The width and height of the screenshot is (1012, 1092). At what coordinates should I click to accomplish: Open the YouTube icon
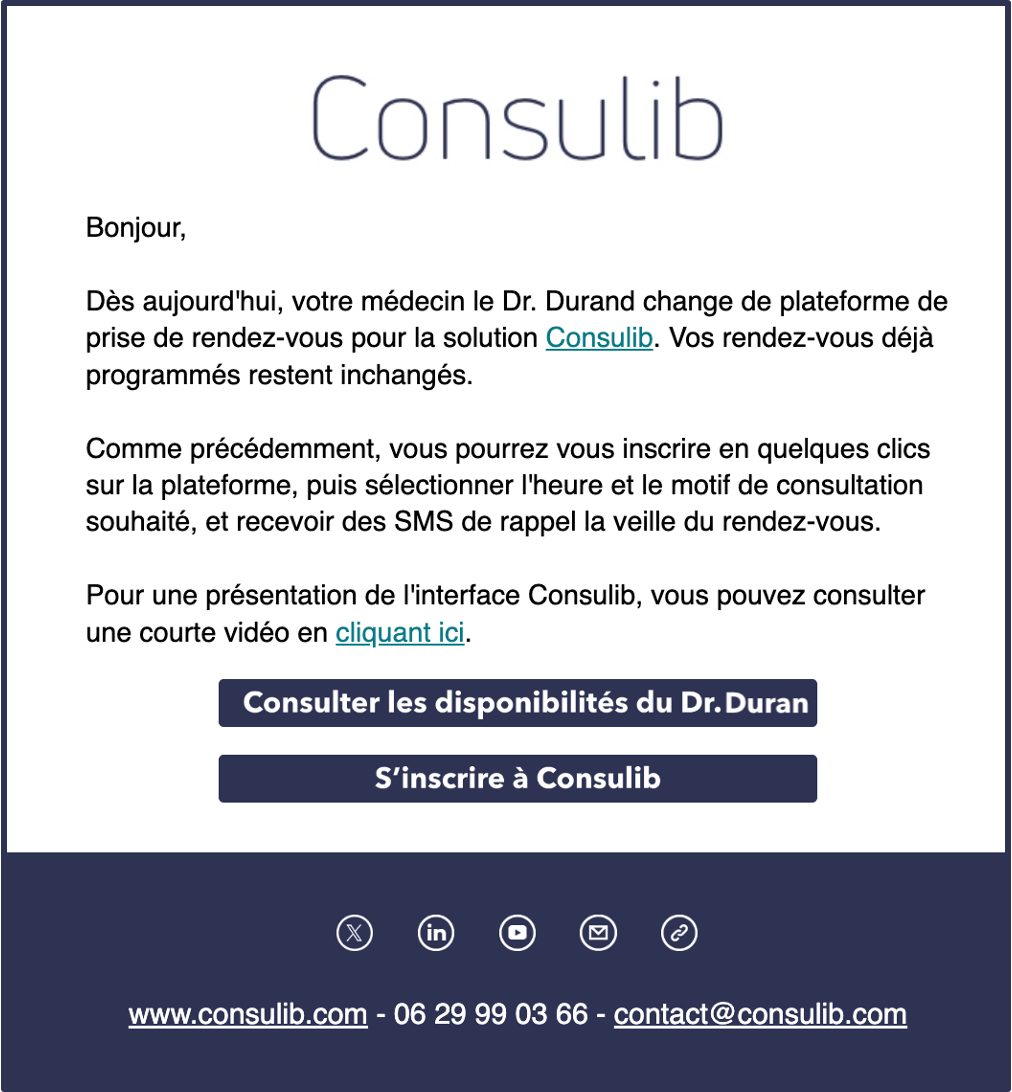click(x=517, y=933)
